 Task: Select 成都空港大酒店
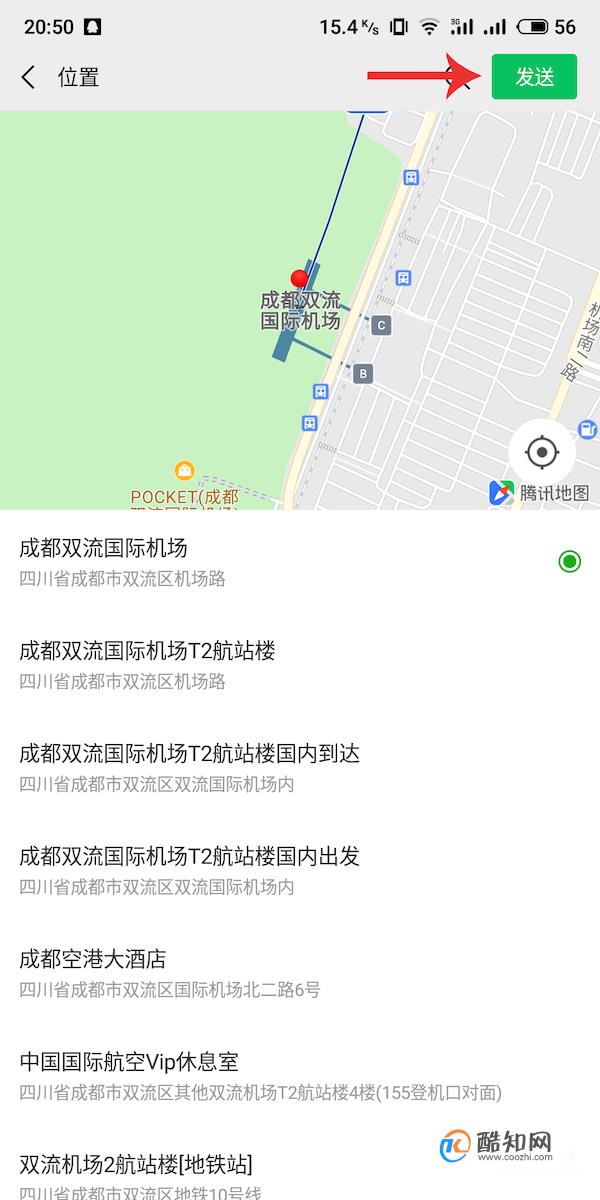pyautogui.click(x=300, y=973)
